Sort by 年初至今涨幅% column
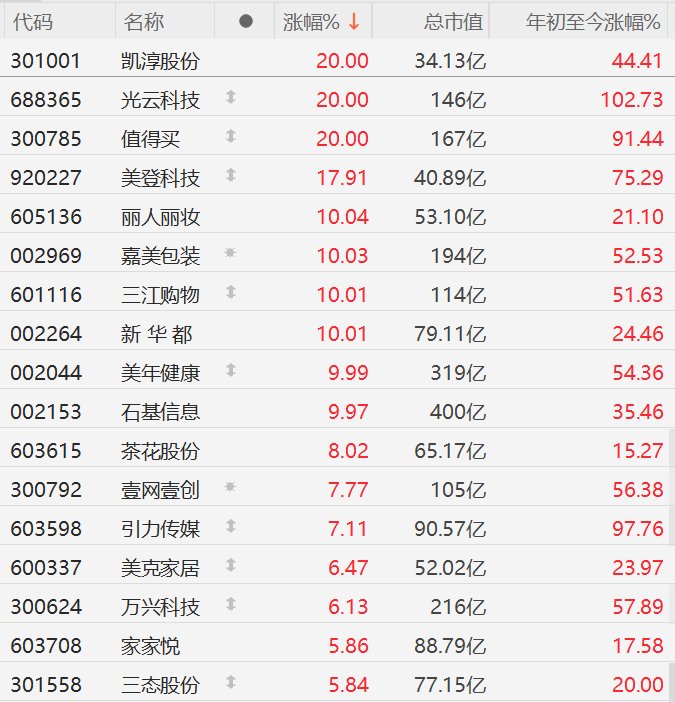 click(593, 22)
